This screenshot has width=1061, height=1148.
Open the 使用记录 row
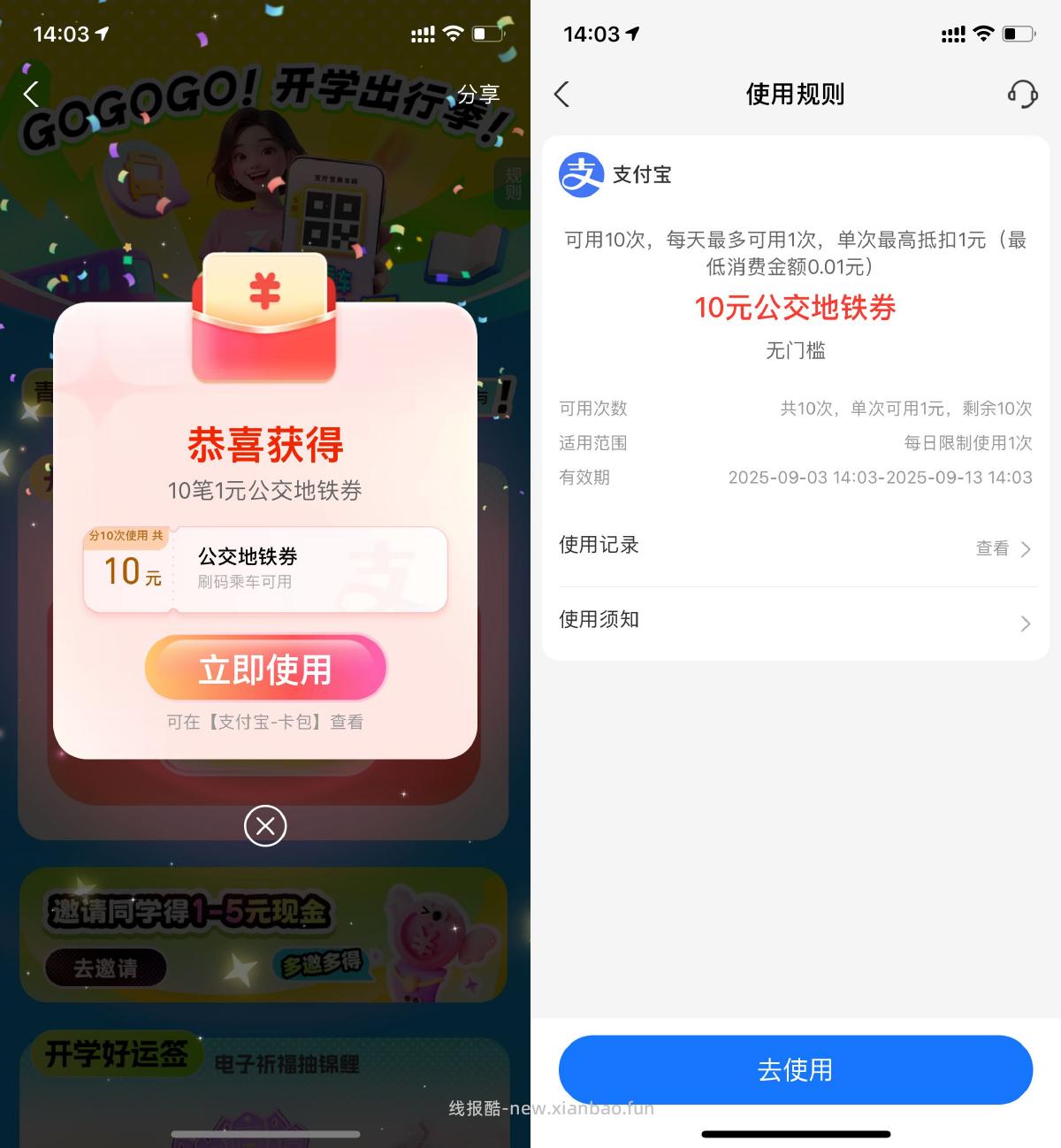(x=796, y=547)
